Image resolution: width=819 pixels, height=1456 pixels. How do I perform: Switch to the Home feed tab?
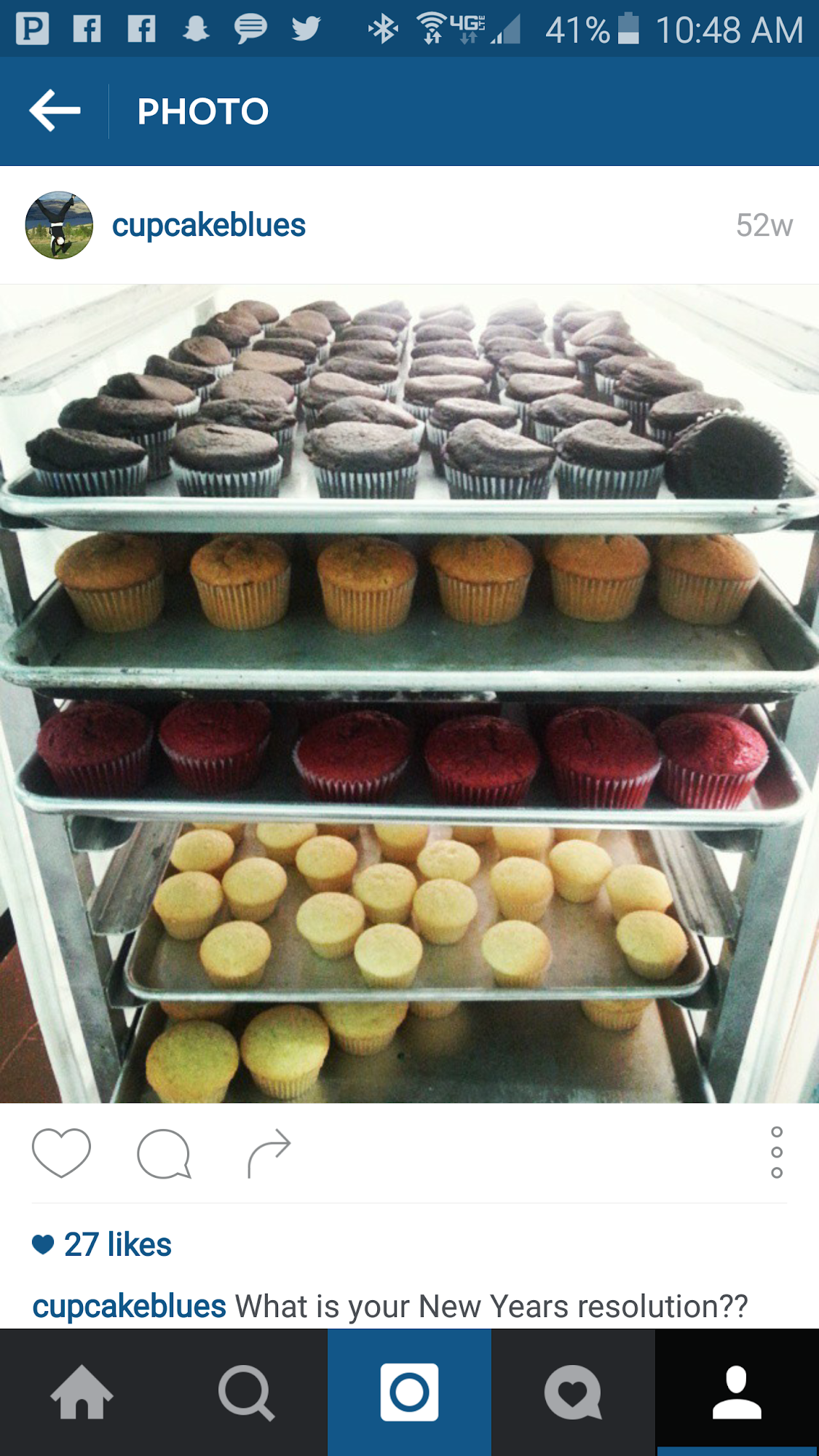coord(82,1392)
